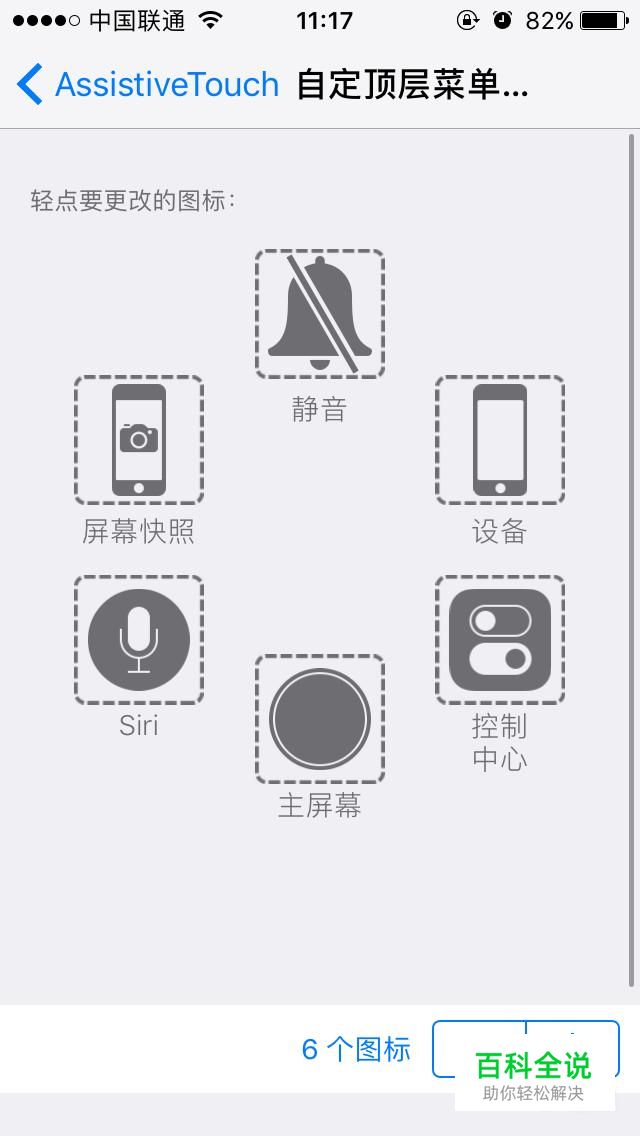Change the Siri microphone icon
Screen dimensions: 640x1136
tap(138, 640)
